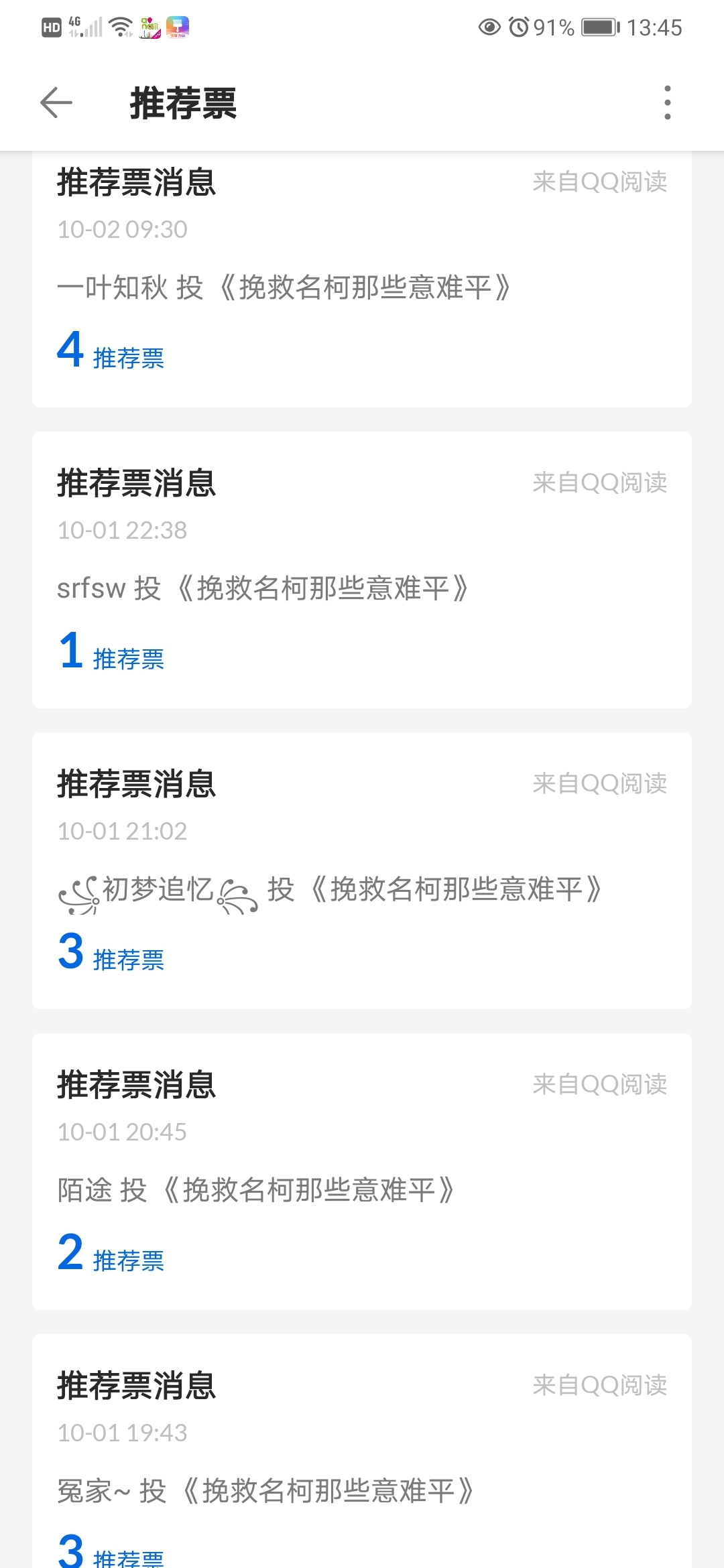
Task: Open the 推荐票 message from srfsw
Action: tap(362, 570)
